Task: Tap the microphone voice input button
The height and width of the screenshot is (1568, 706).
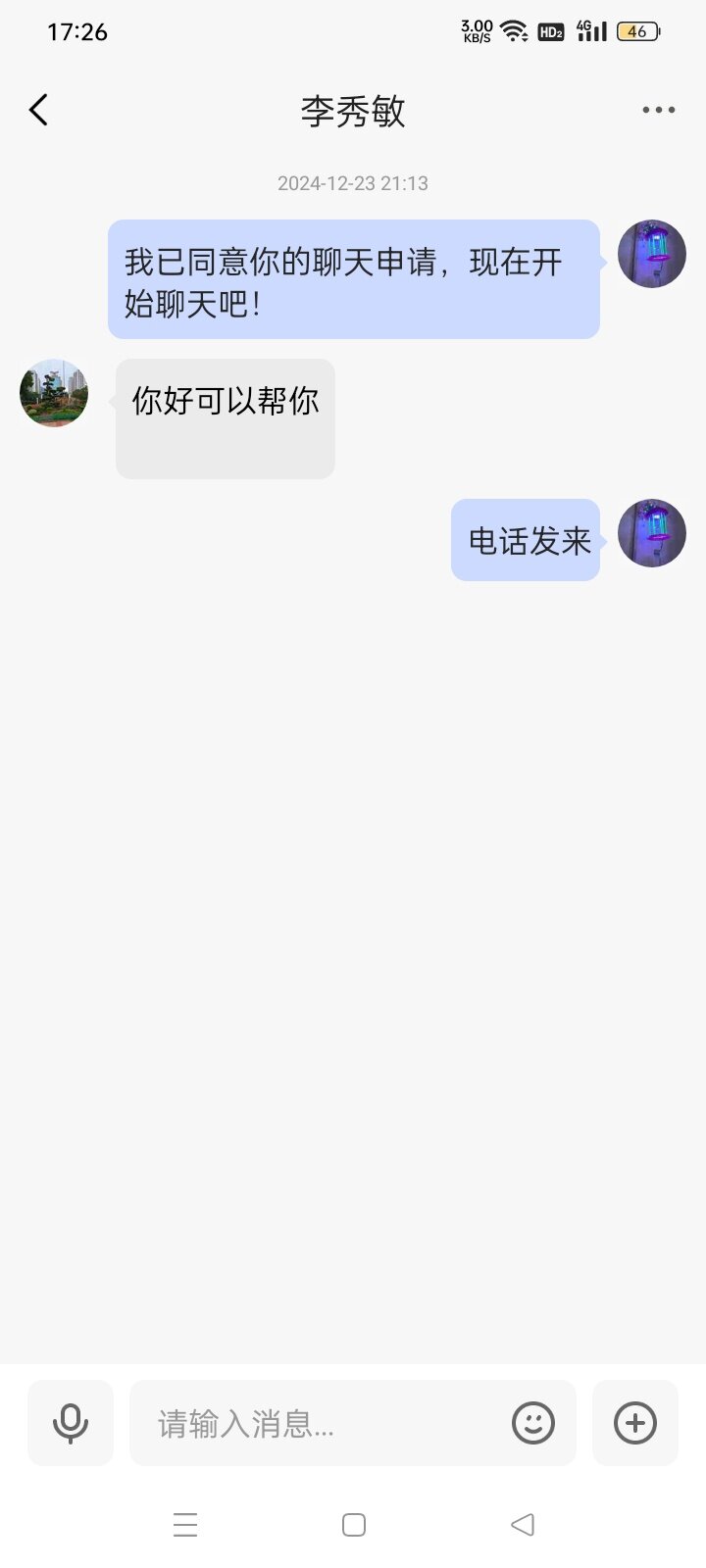Action: pos(71,1423)
